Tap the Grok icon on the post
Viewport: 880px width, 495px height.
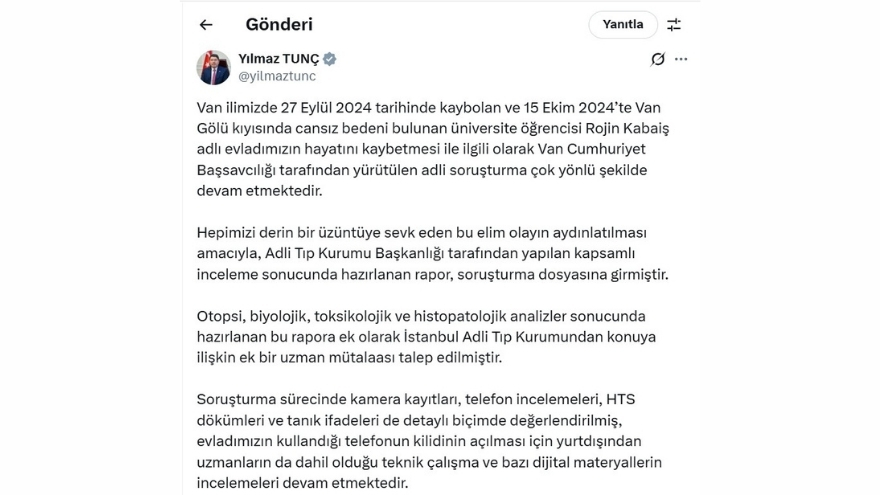coord(657,59)
